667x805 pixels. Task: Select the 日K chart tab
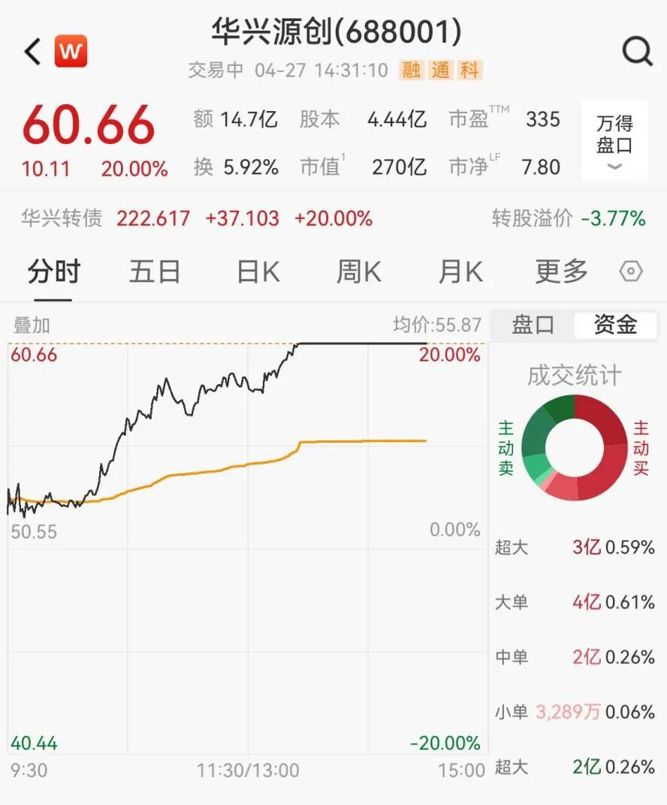click(x=257, y=271)
